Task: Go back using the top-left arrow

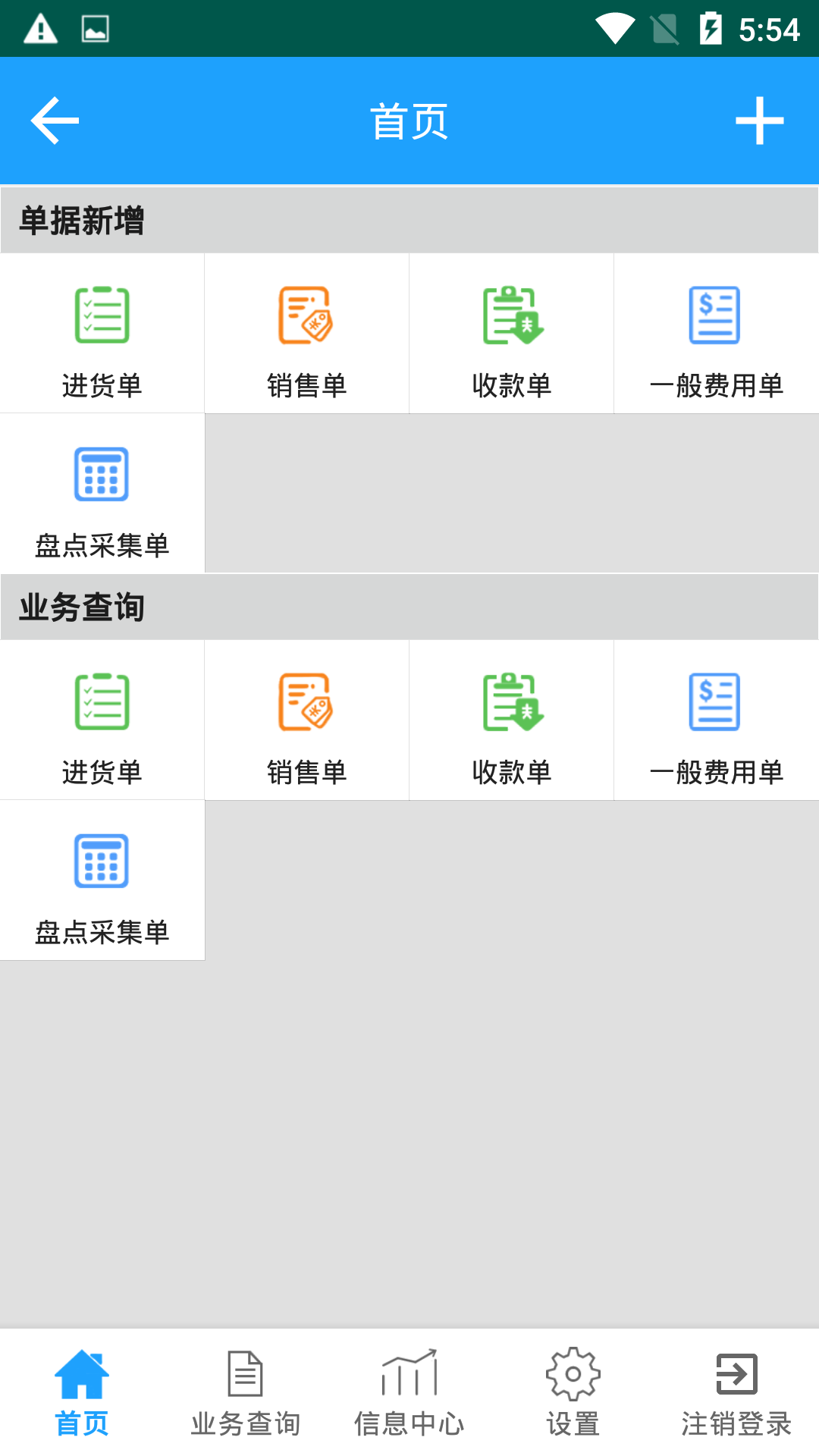Action: (x=55, y=121)
